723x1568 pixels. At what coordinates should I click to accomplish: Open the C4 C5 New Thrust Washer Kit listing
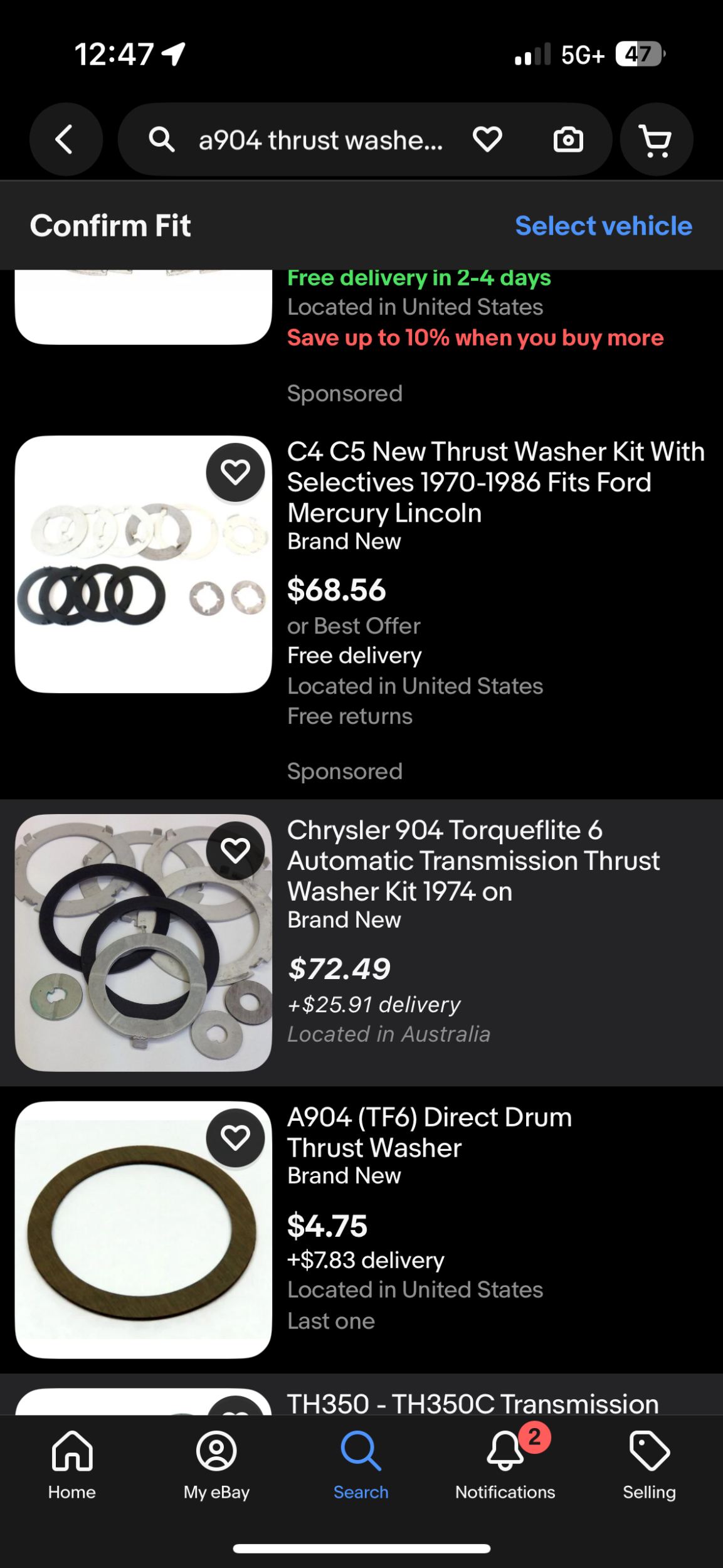coord(495,482)
